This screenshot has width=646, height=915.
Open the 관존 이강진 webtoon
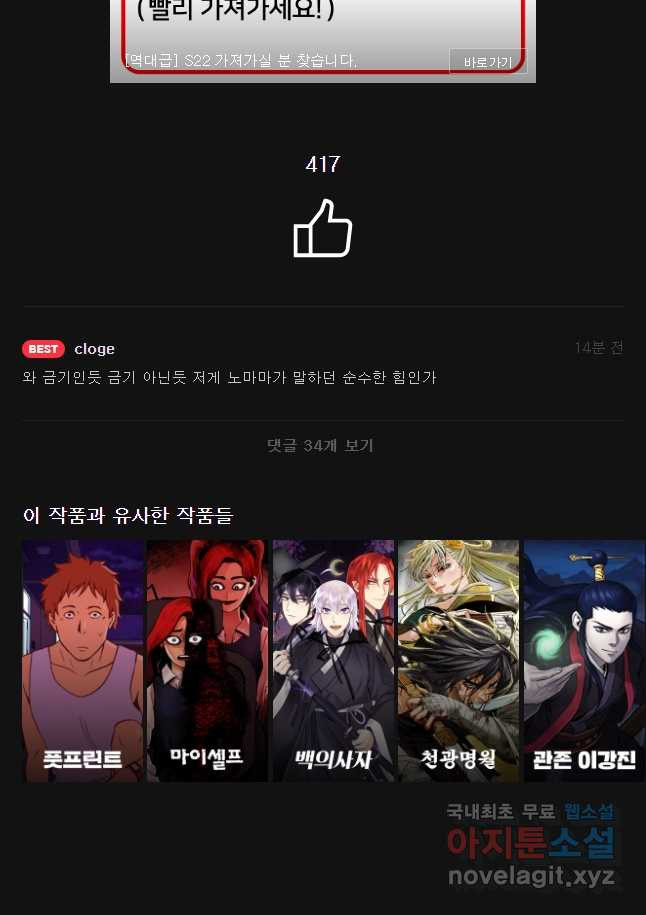[584, 660]
